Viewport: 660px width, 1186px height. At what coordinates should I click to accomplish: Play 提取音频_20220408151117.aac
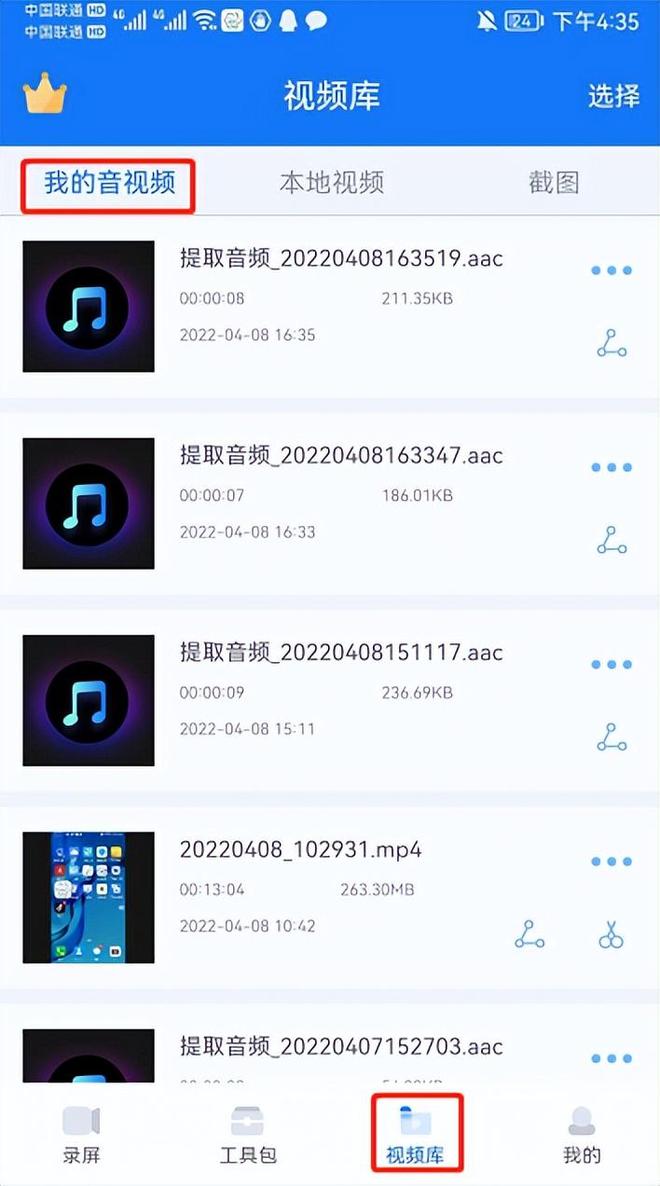click(88, 700)
